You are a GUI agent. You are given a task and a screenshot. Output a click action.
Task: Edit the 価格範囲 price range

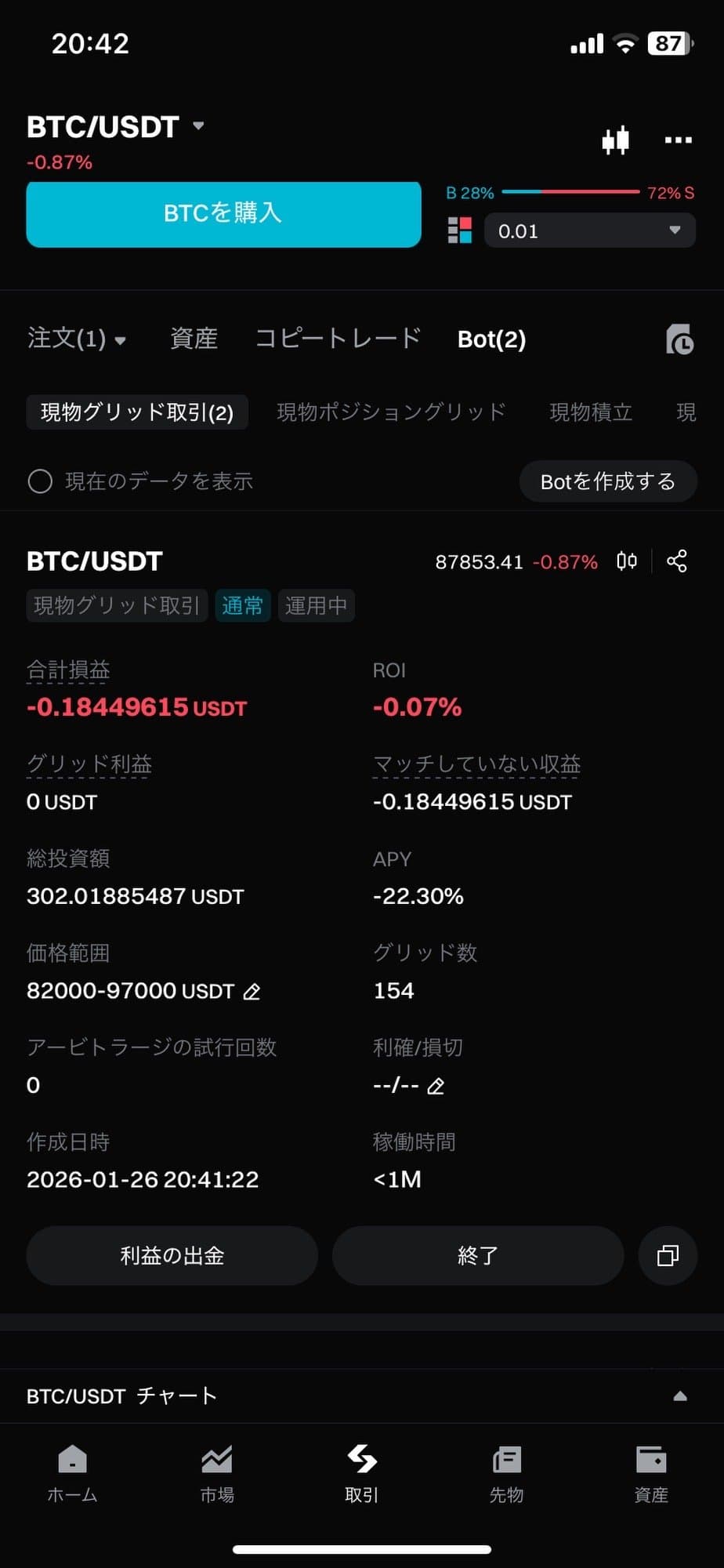(252, 992)
